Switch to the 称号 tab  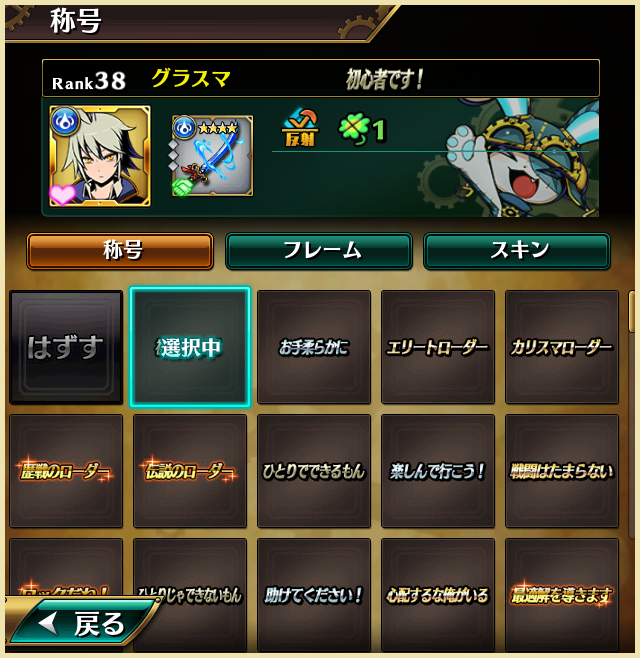(x=120, y=251)
